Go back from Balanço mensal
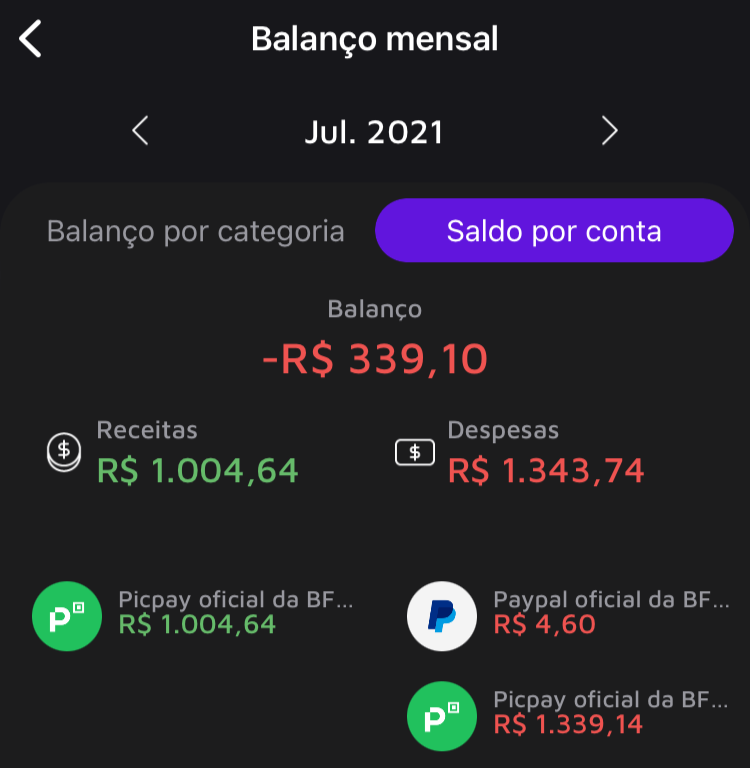This screenshot has height=768, width=750. (31, 39)
